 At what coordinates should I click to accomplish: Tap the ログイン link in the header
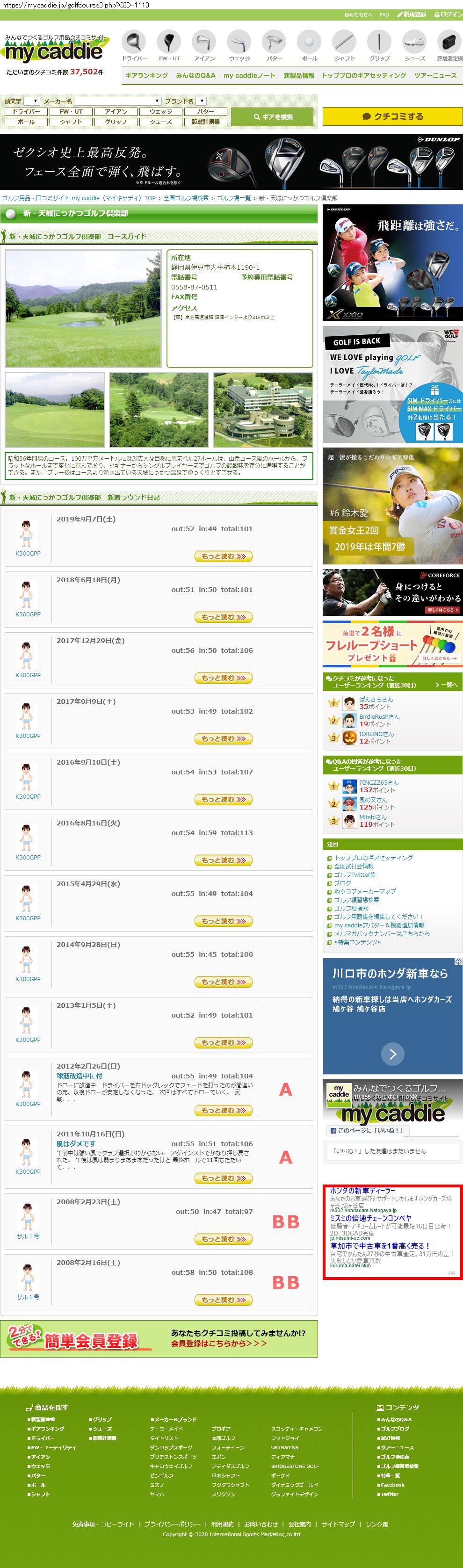click(x=449, y=14)
